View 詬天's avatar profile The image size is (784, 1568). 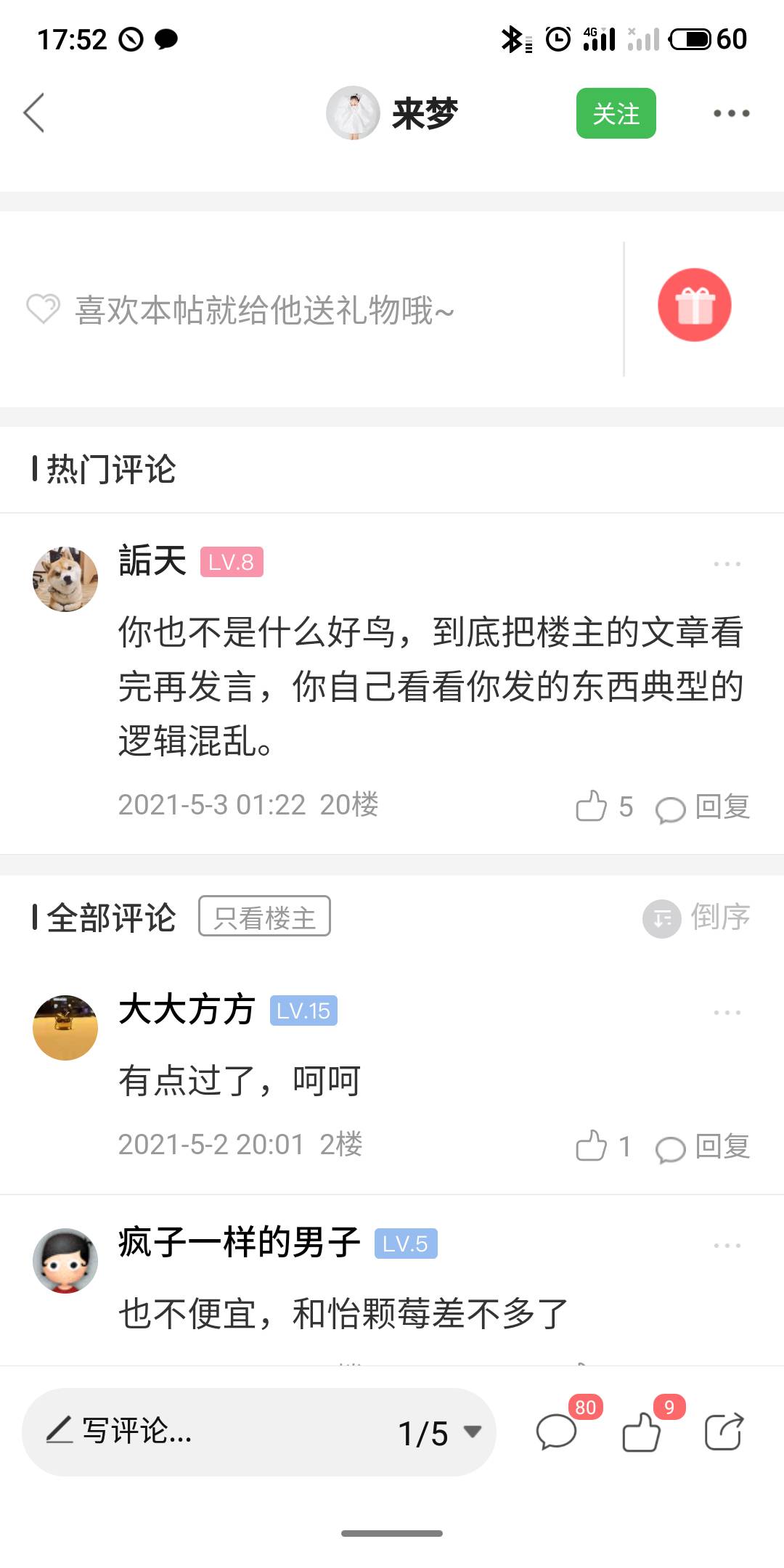(65, 579)
